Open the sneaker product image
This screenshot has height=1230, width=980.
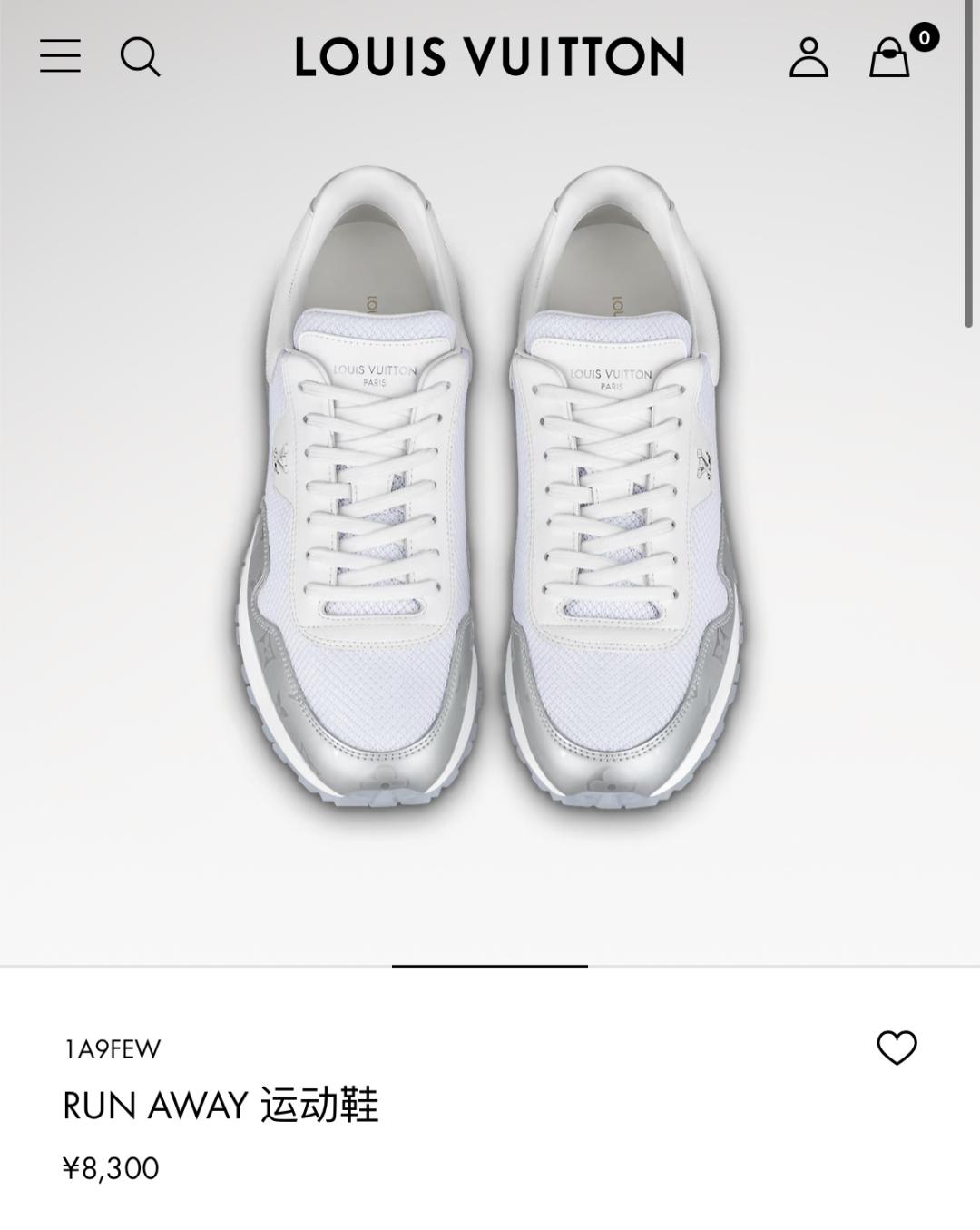coord(489,490)
